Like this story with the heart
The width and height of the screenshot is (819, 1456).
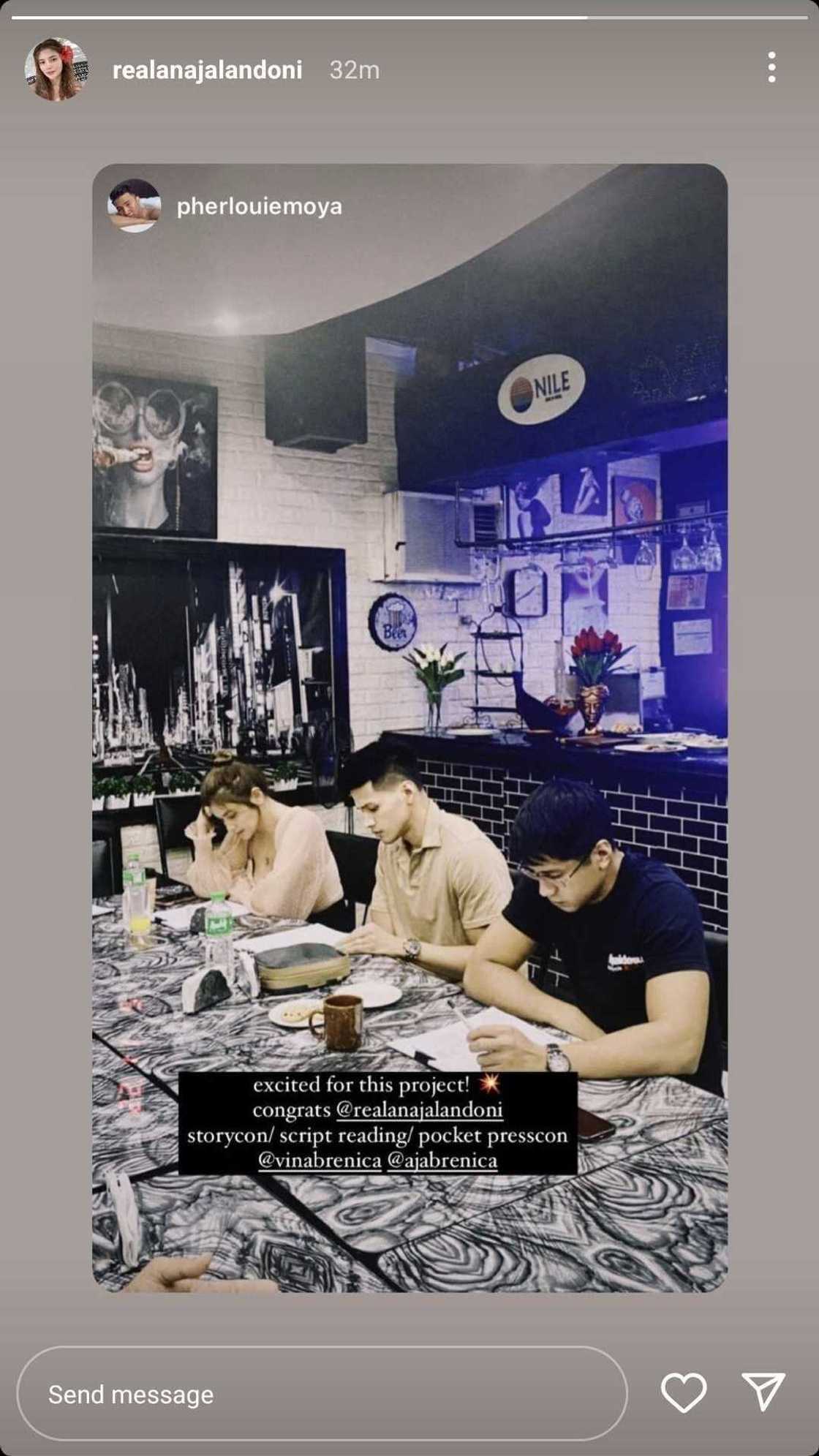pyautogui.click(x=684, y=1392)
